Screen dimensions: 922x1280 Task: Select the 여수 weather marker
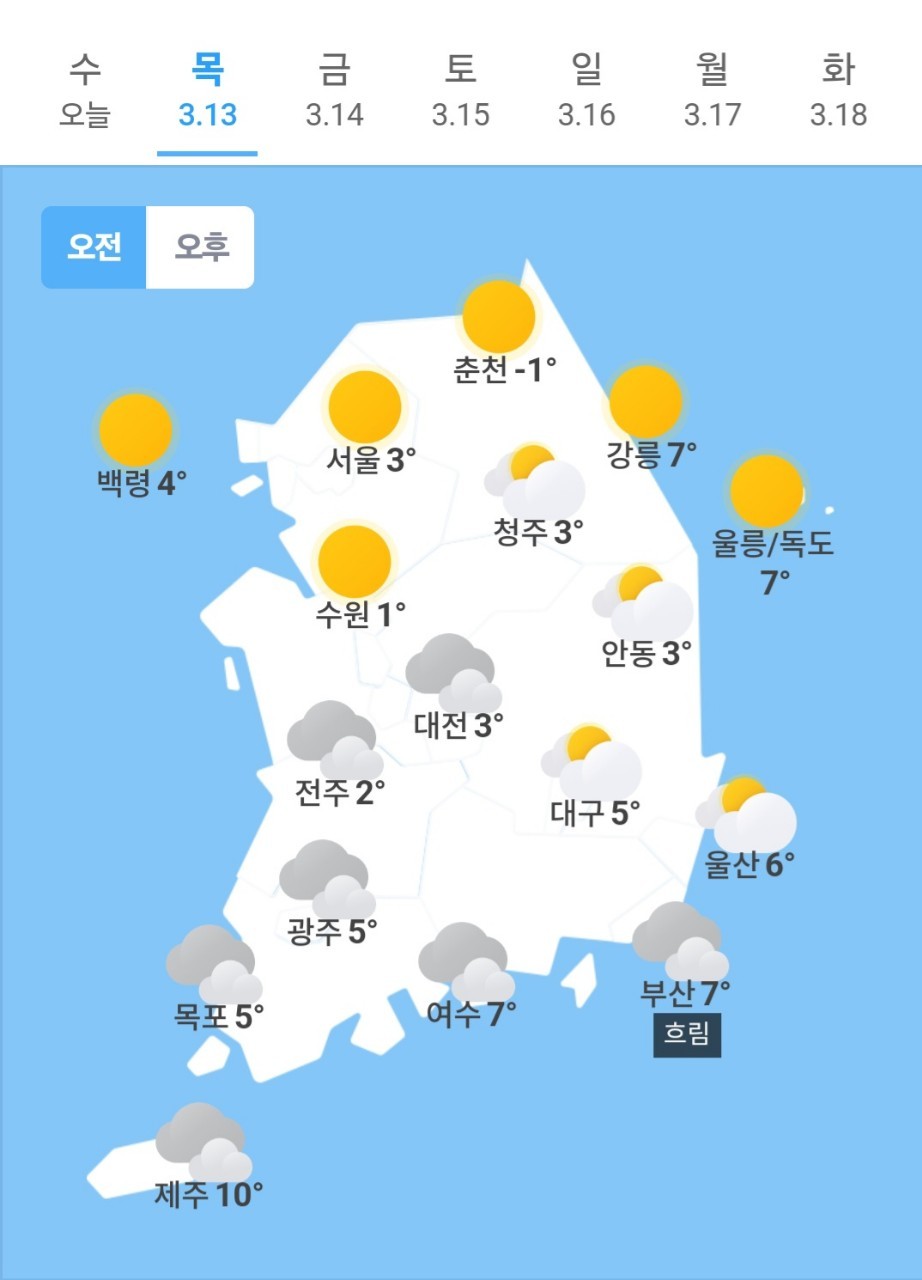click(x=470, y=976)
